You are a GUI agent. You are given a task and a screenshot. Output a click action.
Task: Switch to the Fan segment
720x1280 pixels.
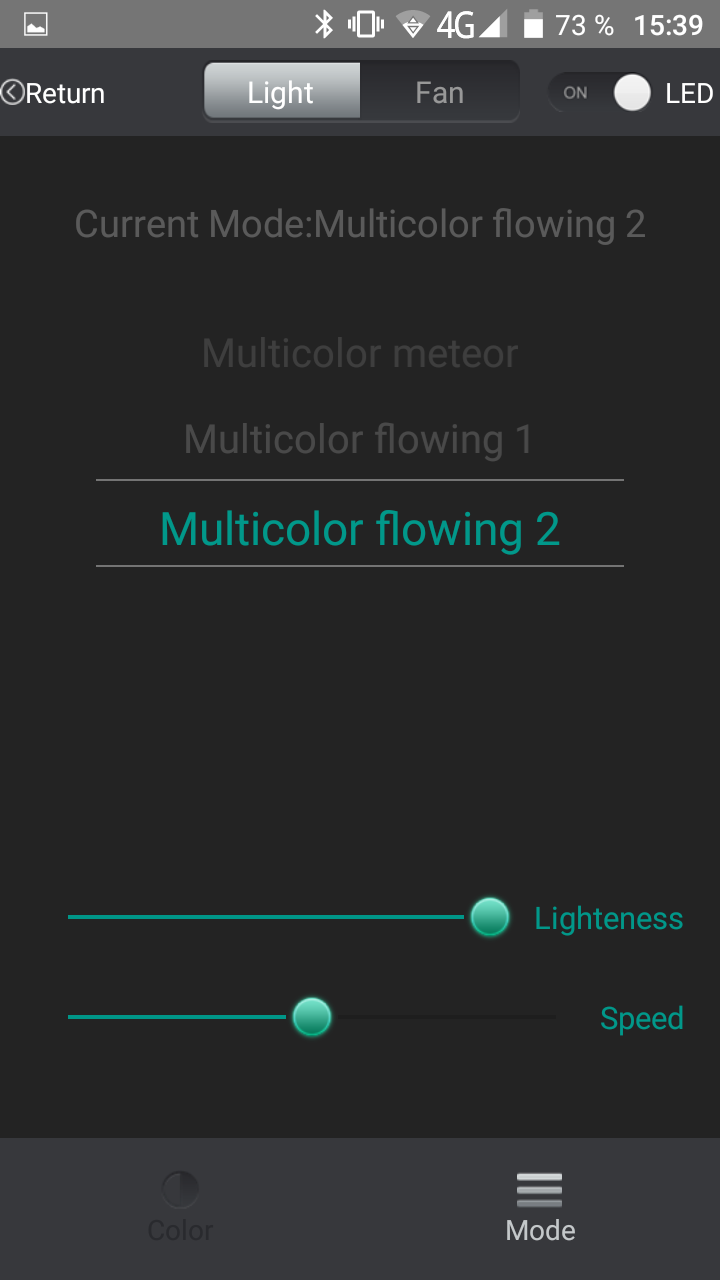(439, 93)
